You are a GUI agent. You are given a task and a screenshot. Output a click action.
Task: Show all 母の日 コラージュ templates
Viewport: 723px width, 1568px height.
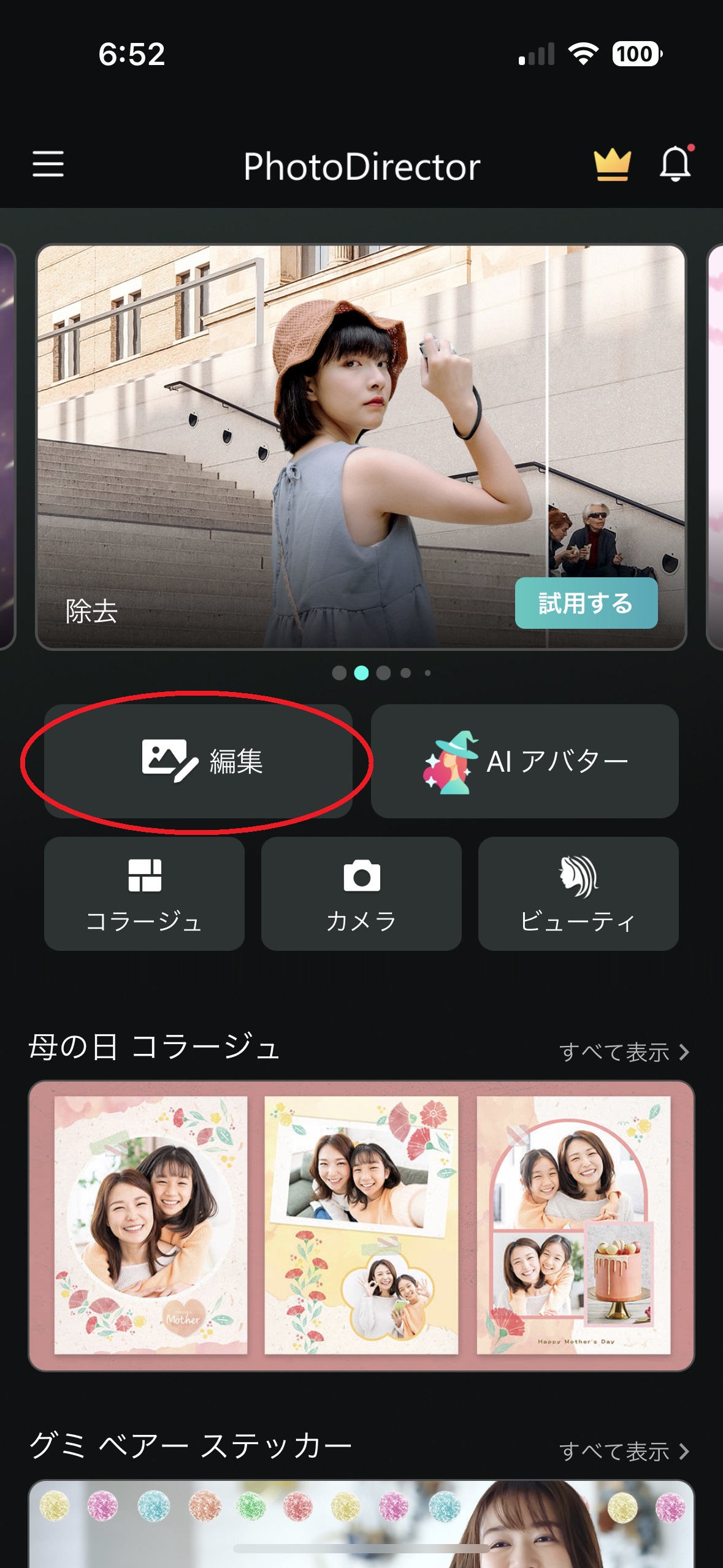[624, 1053]
